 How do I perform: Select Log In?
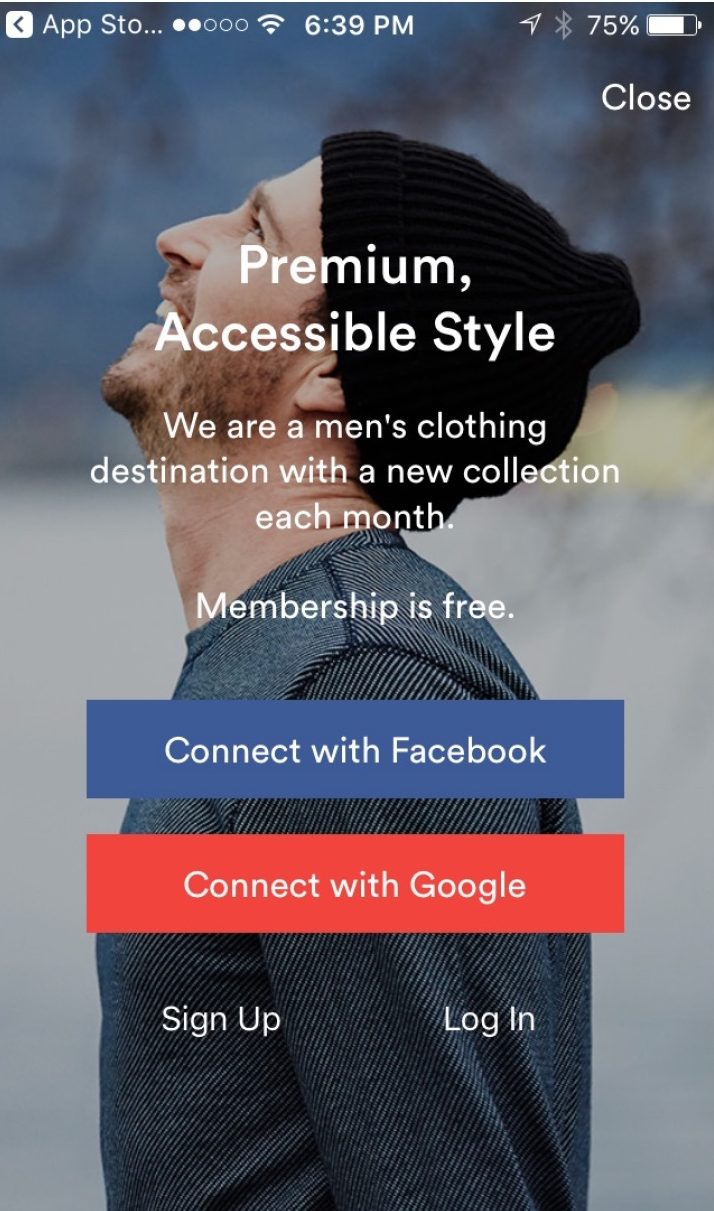[x=489, y=1019]
